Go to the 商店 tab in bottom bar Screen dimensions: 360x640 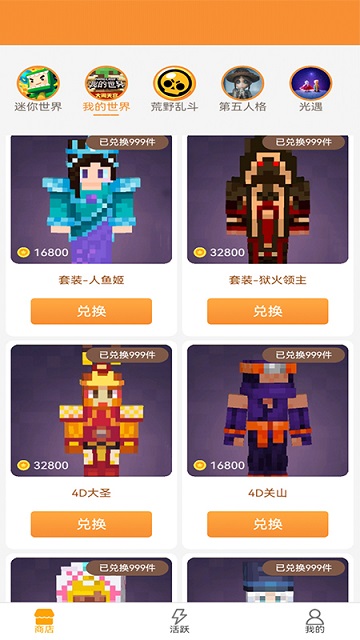44,621
